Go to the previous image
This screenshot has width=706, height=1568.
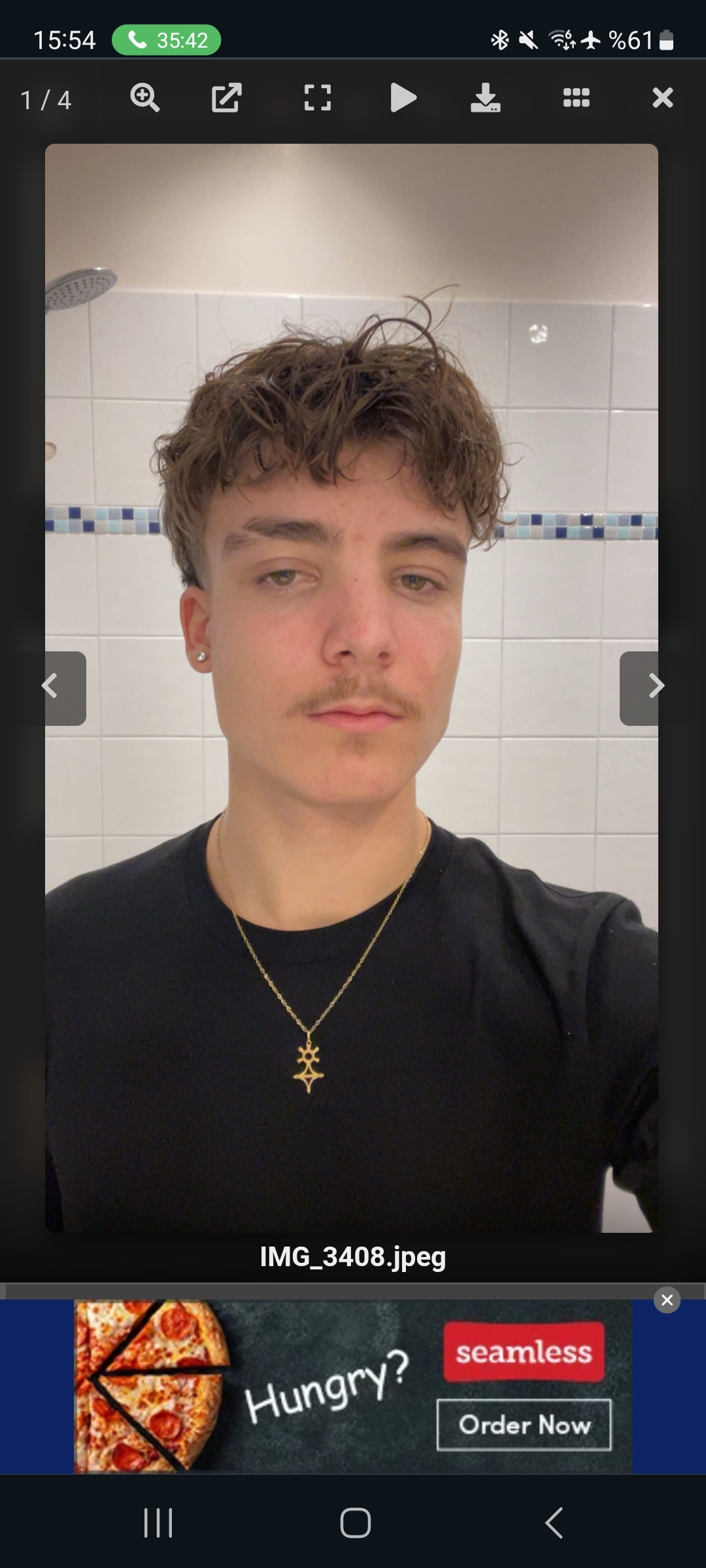click(52, 687)
